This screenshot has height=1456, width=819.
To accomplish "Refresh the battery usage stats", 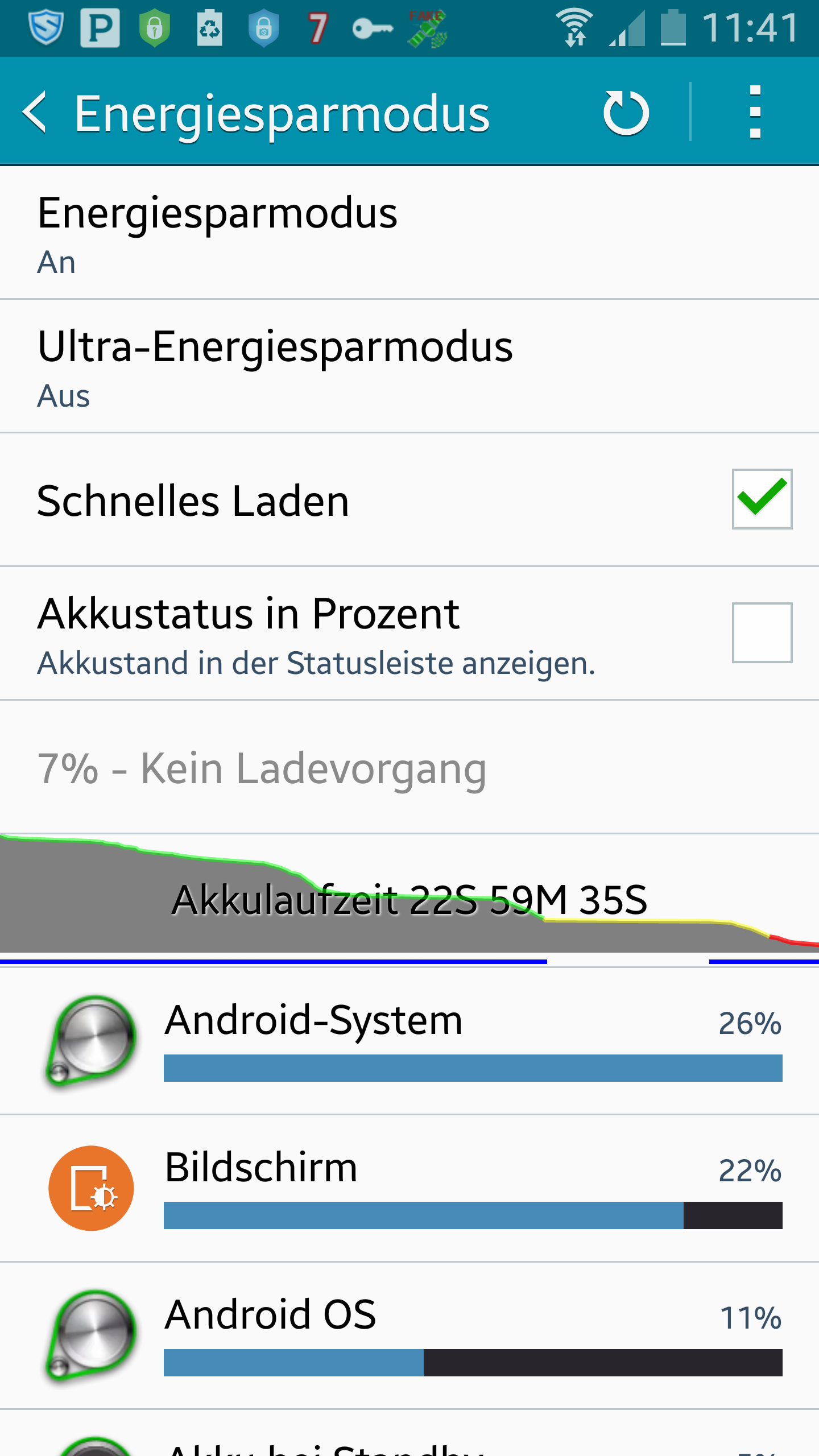I will point(626,113).
